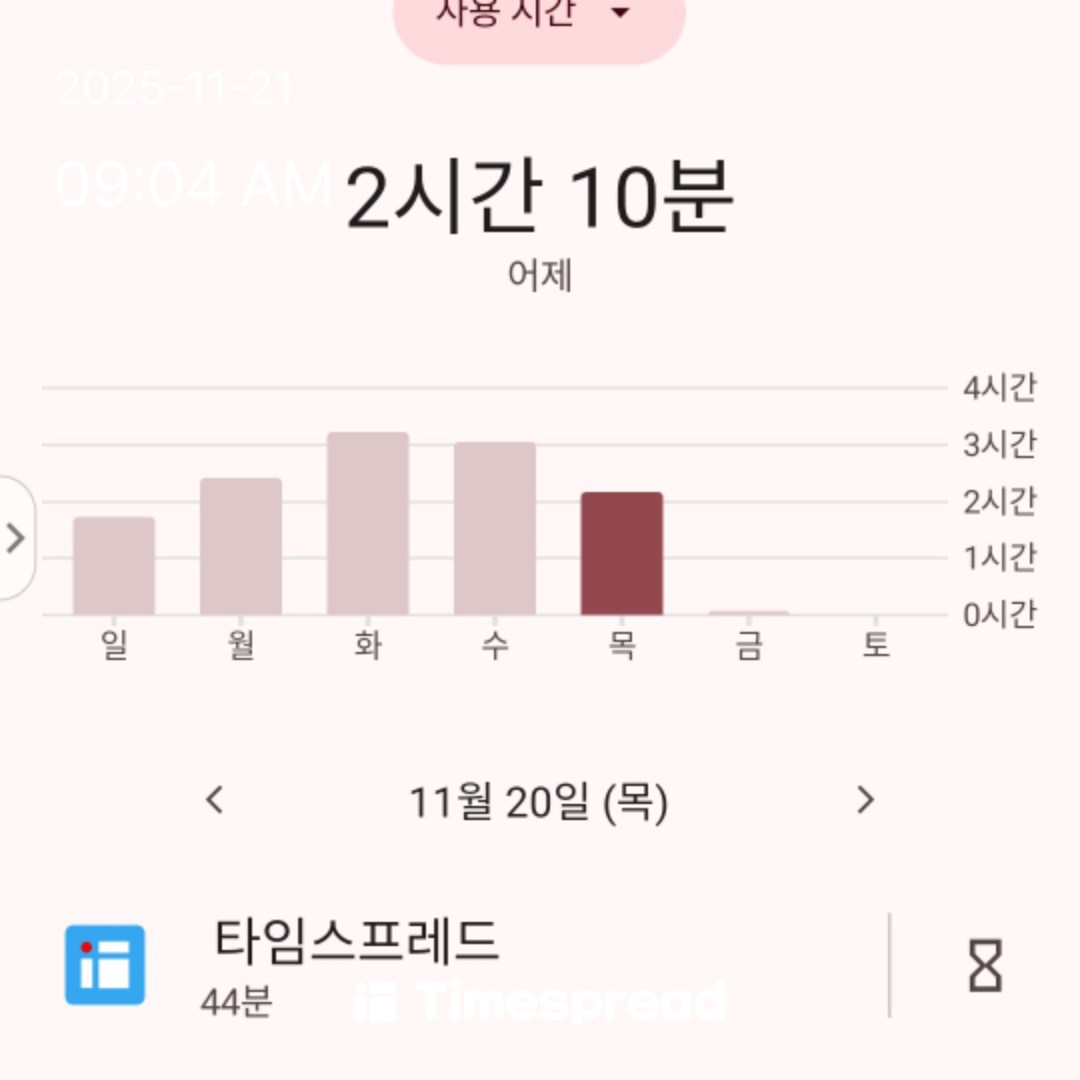The width and height of the screenshot is (1080, 1080).
Task: Go to the next day arrow
Action: [865, 800]
